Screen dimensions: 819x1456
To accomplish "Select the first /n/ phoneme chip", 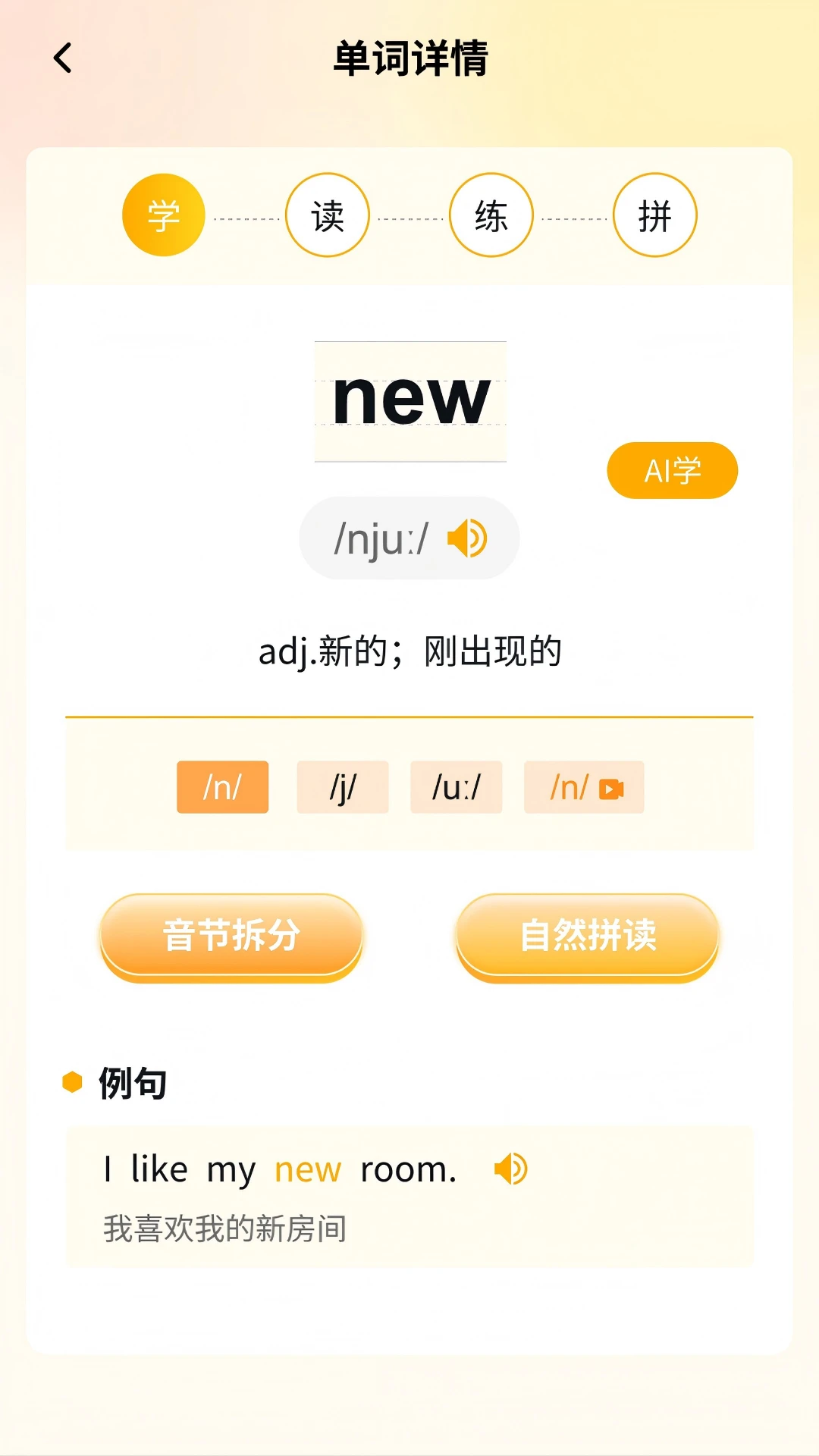I will coord(222,787).
